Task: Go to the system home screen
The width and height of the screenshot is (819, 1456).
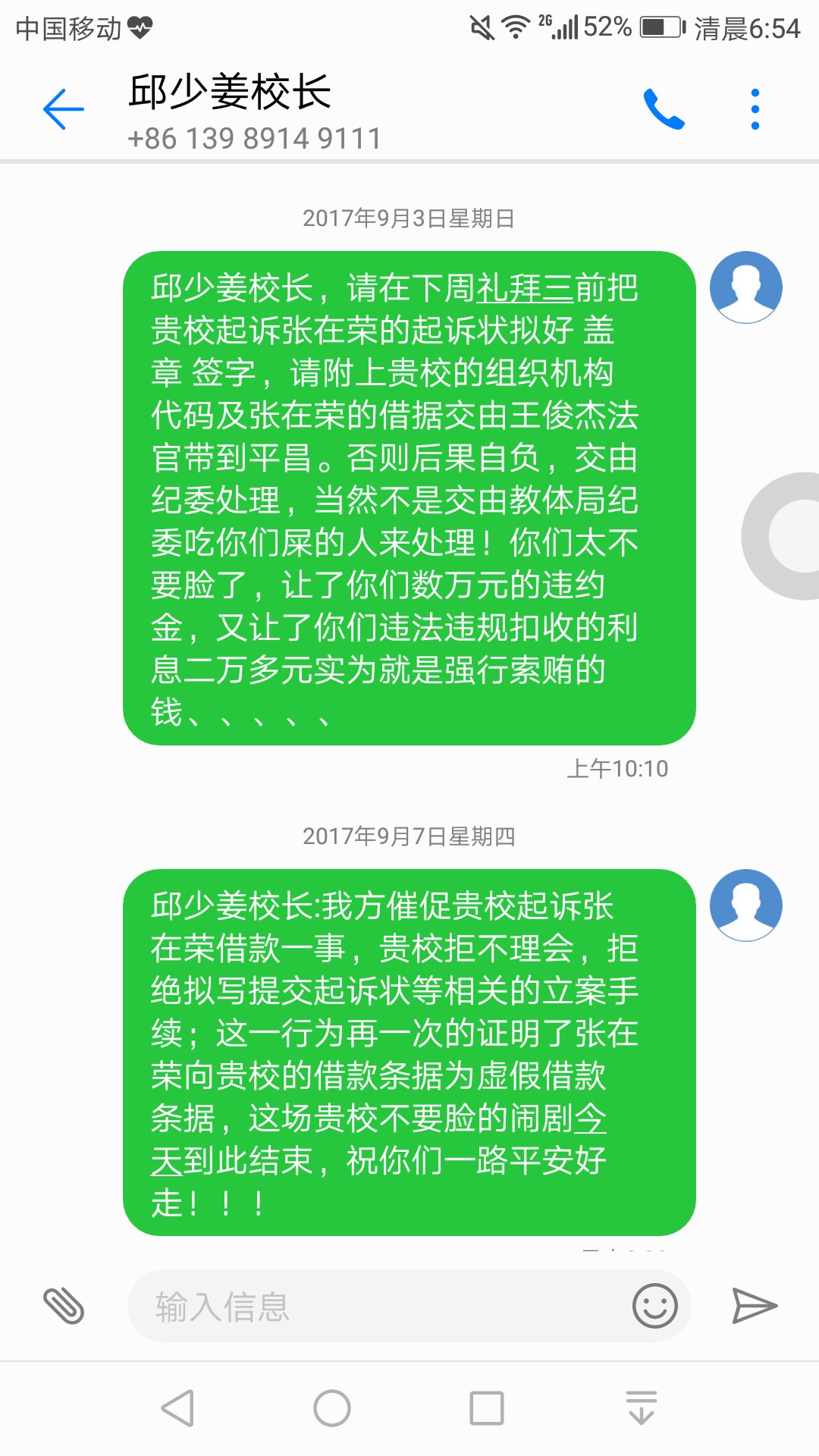Action: (x=332, y=1409)
